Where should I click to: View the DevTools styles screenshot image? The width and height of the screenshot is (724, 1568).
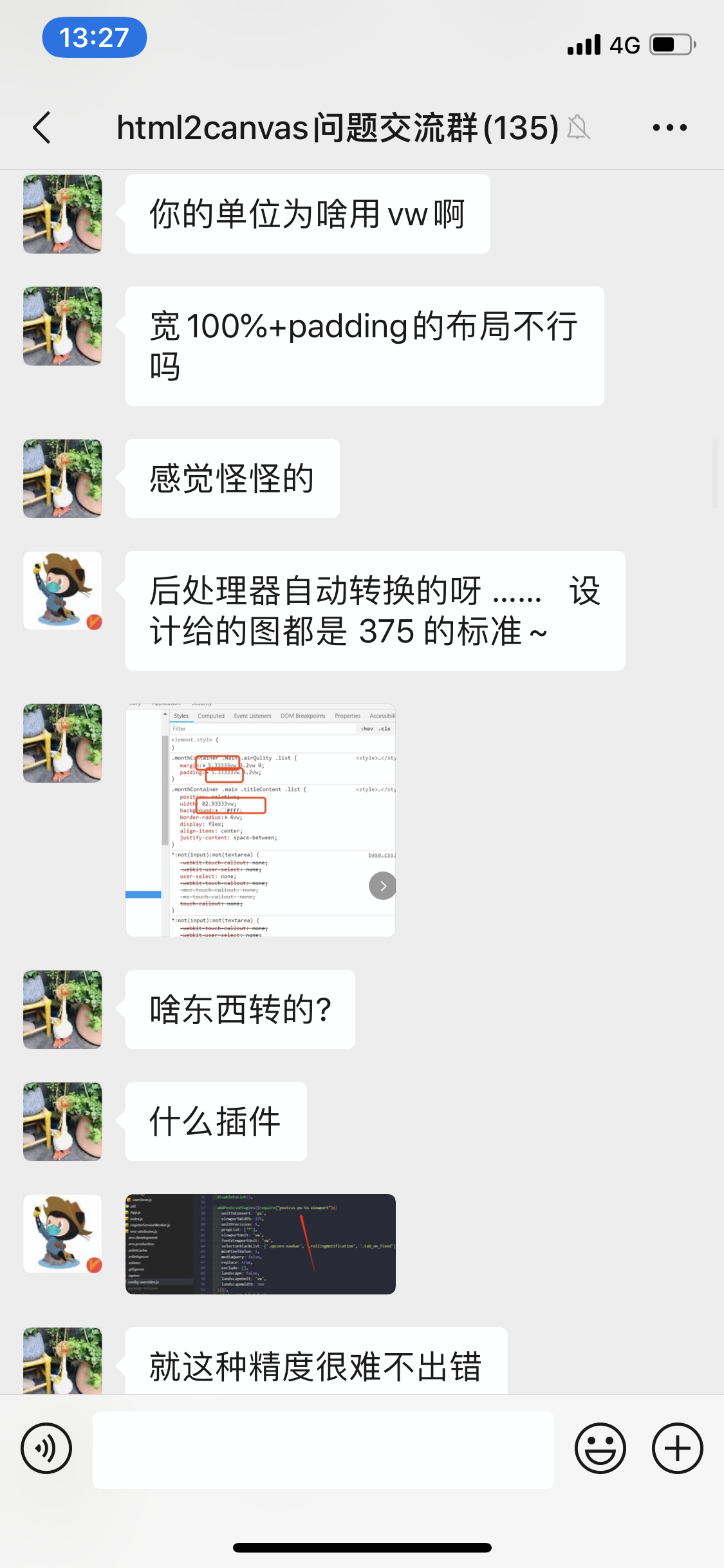[x=260, y=819]
